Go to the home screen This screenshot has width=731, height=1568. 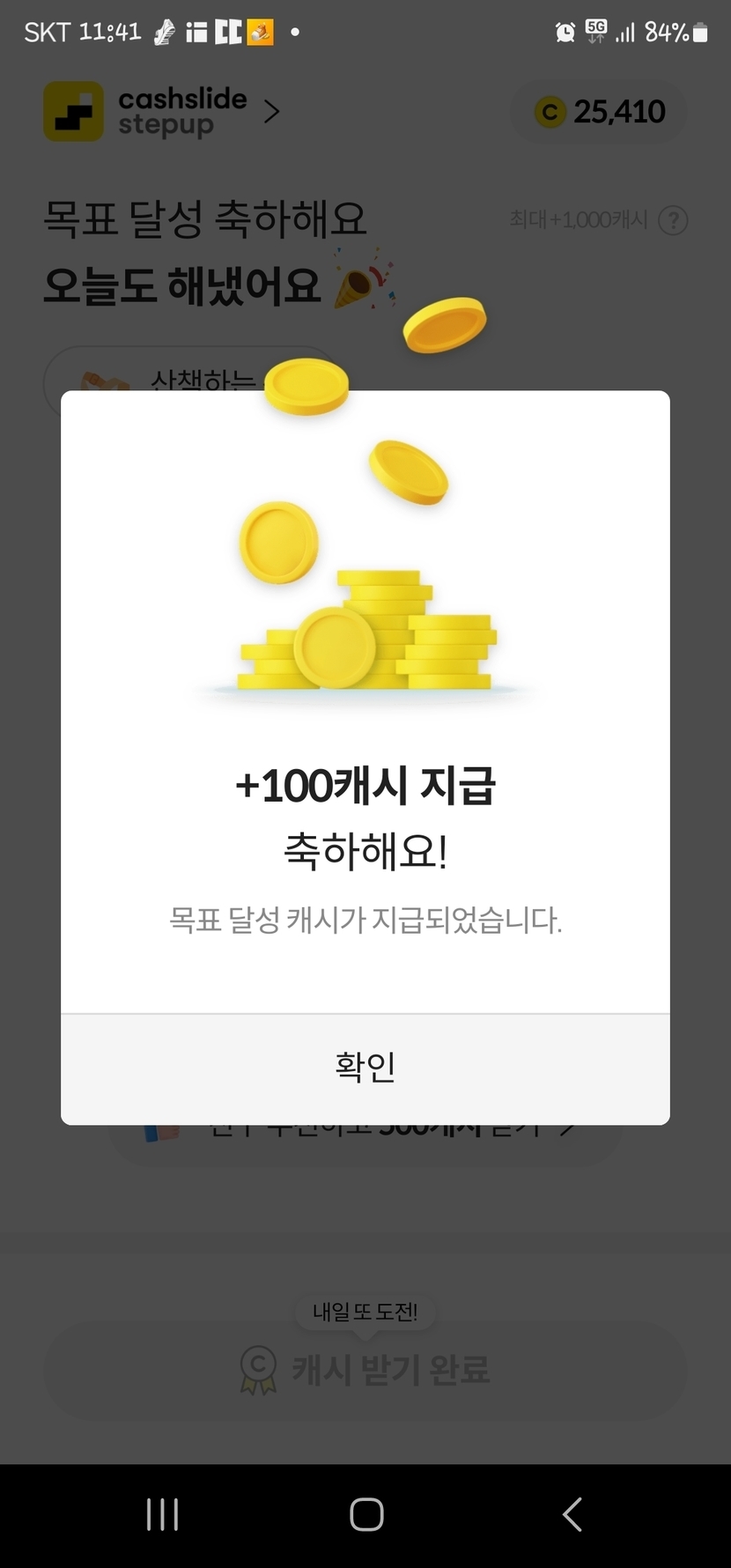click(366, 1514)
